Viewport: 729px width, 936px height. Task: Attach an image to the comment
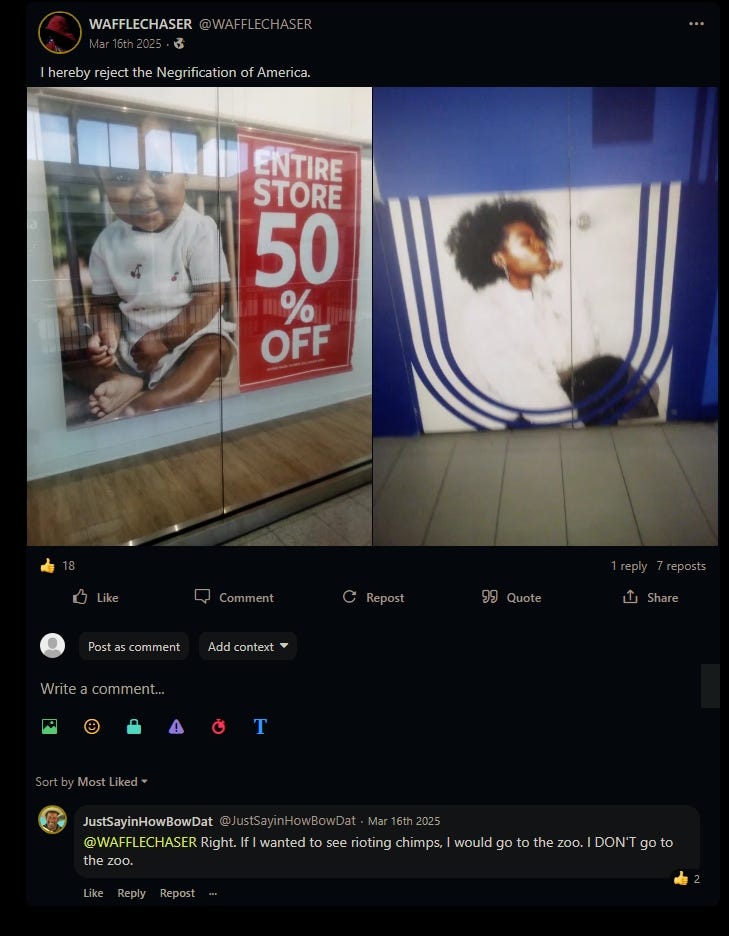(x=50, y=727)
